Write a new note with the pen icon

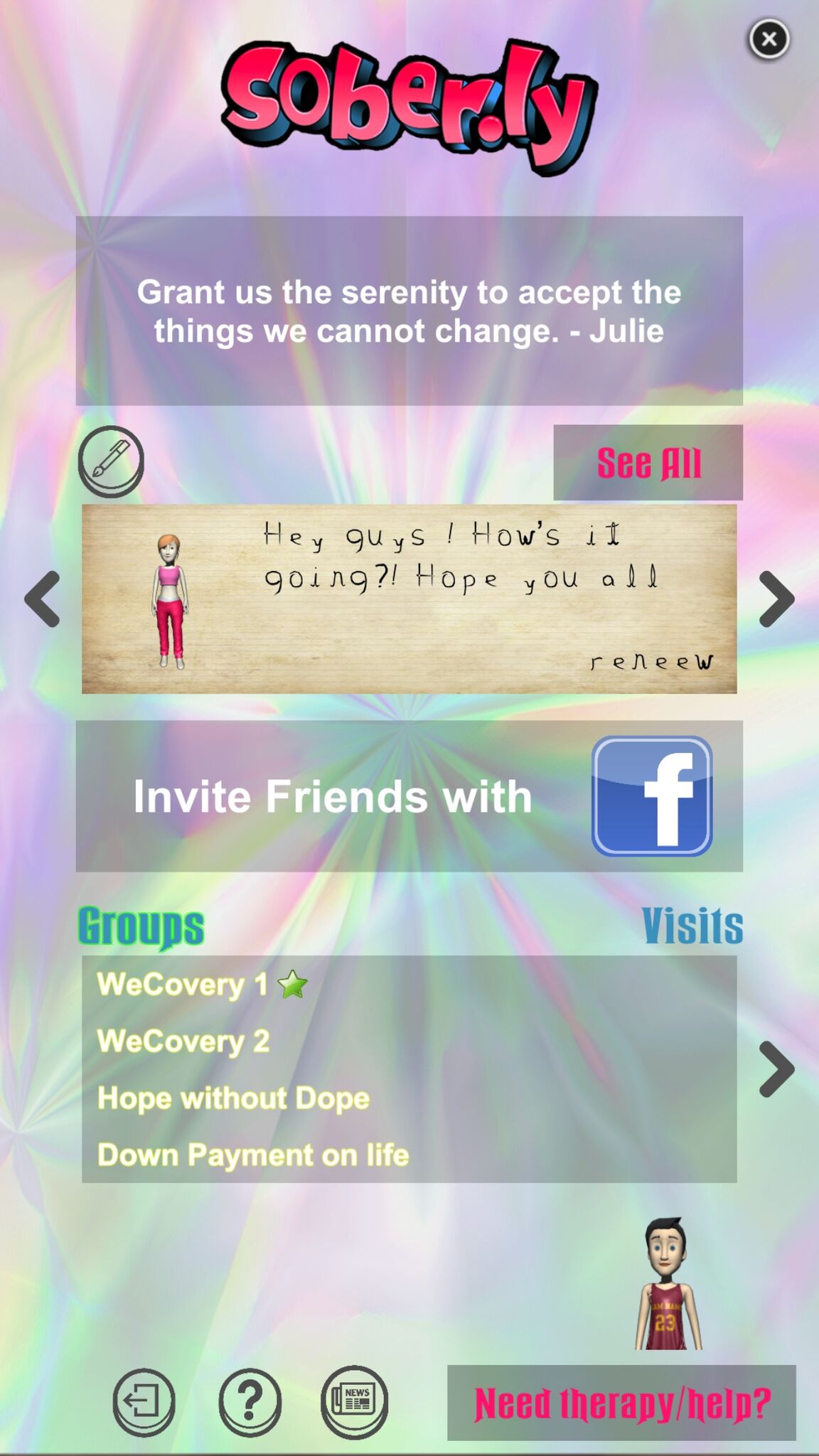(x=111, y=461)
